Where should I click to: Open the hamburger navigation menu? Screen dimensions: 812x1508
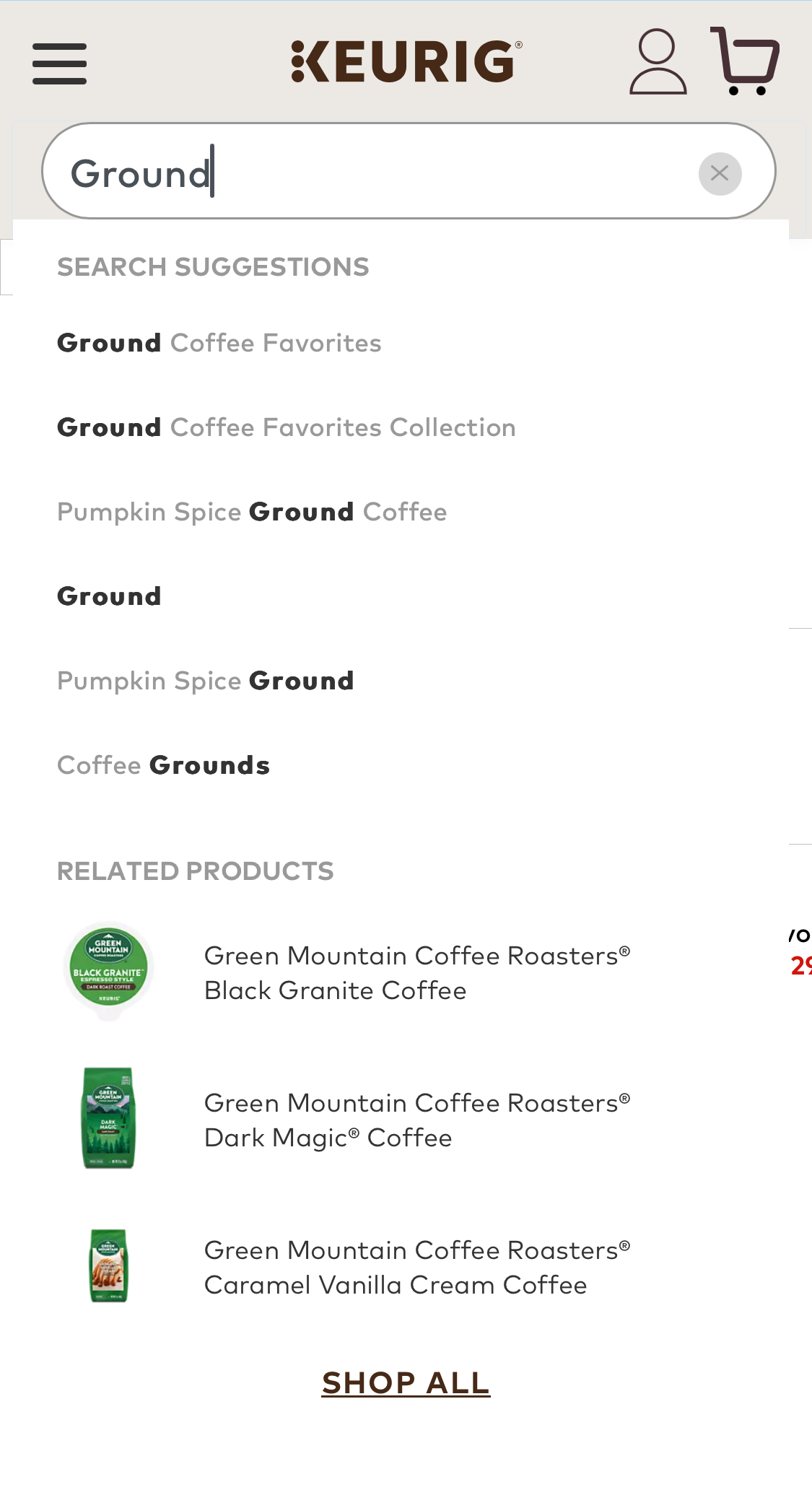tap(59, 64)
